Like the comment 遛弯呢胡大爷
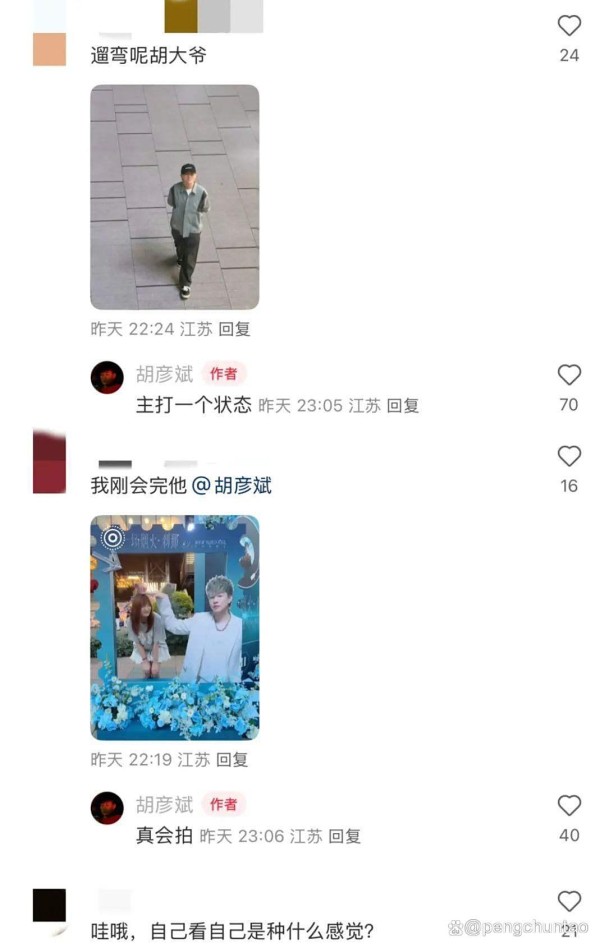Viewport: 600px width, 948px height. pos(569,27)
